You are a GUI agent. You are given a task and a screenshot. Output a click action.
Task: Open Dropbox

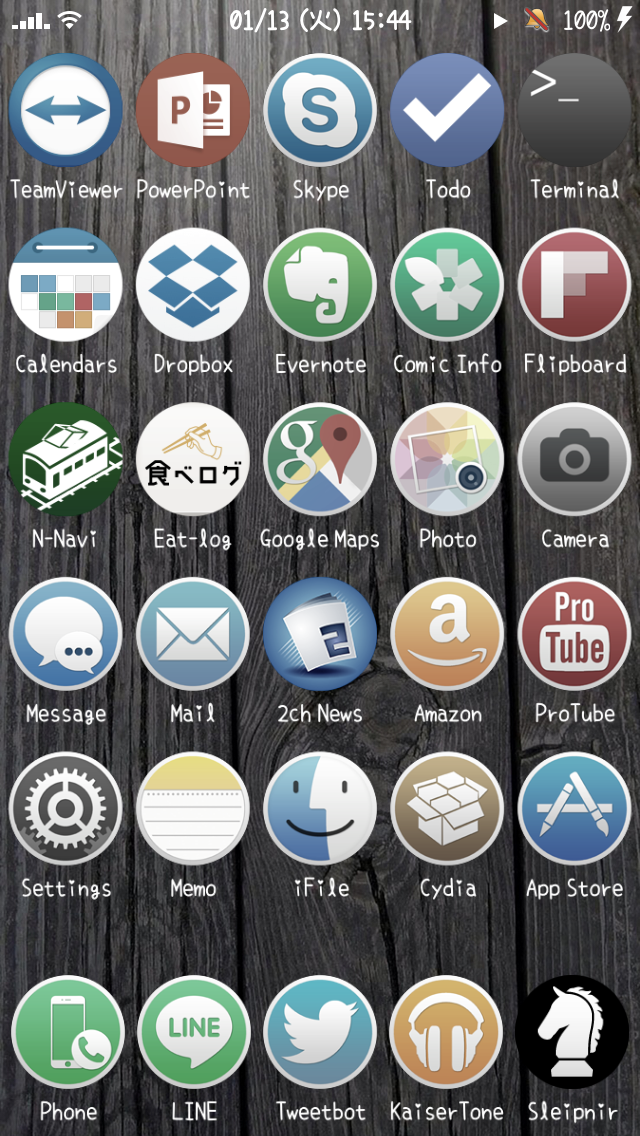coord(192,285)
